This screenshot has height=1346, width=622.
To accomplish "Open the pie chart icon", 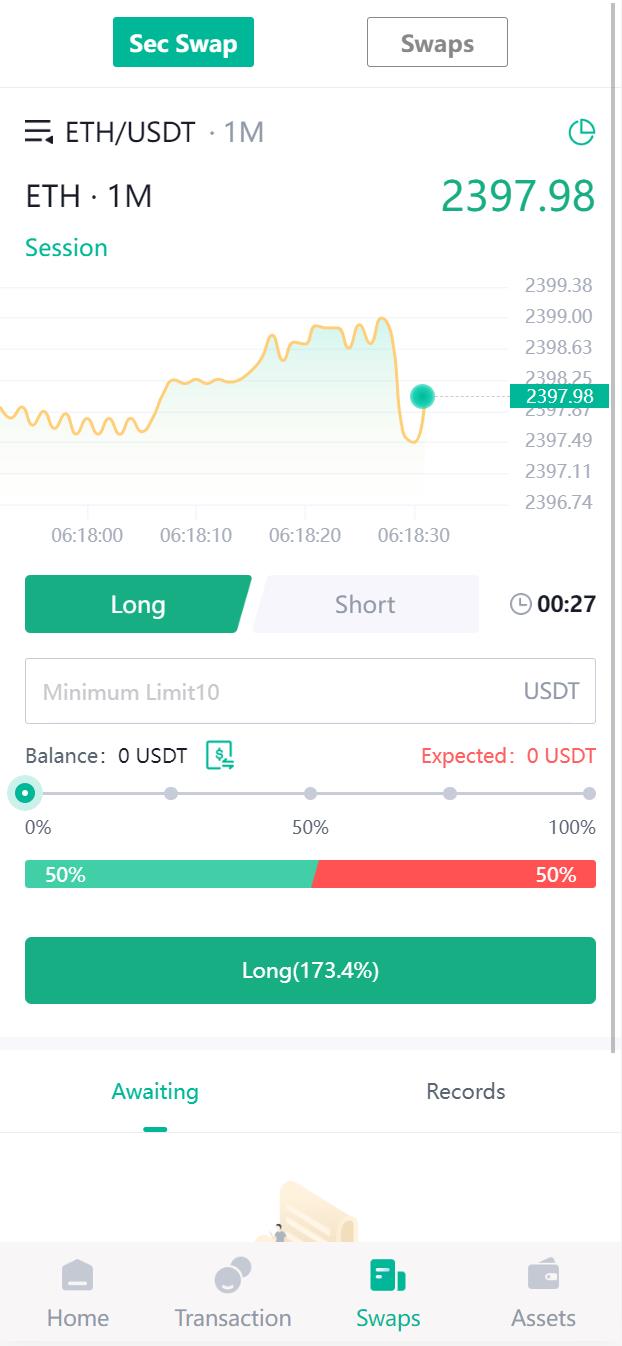I will [581, 132].
